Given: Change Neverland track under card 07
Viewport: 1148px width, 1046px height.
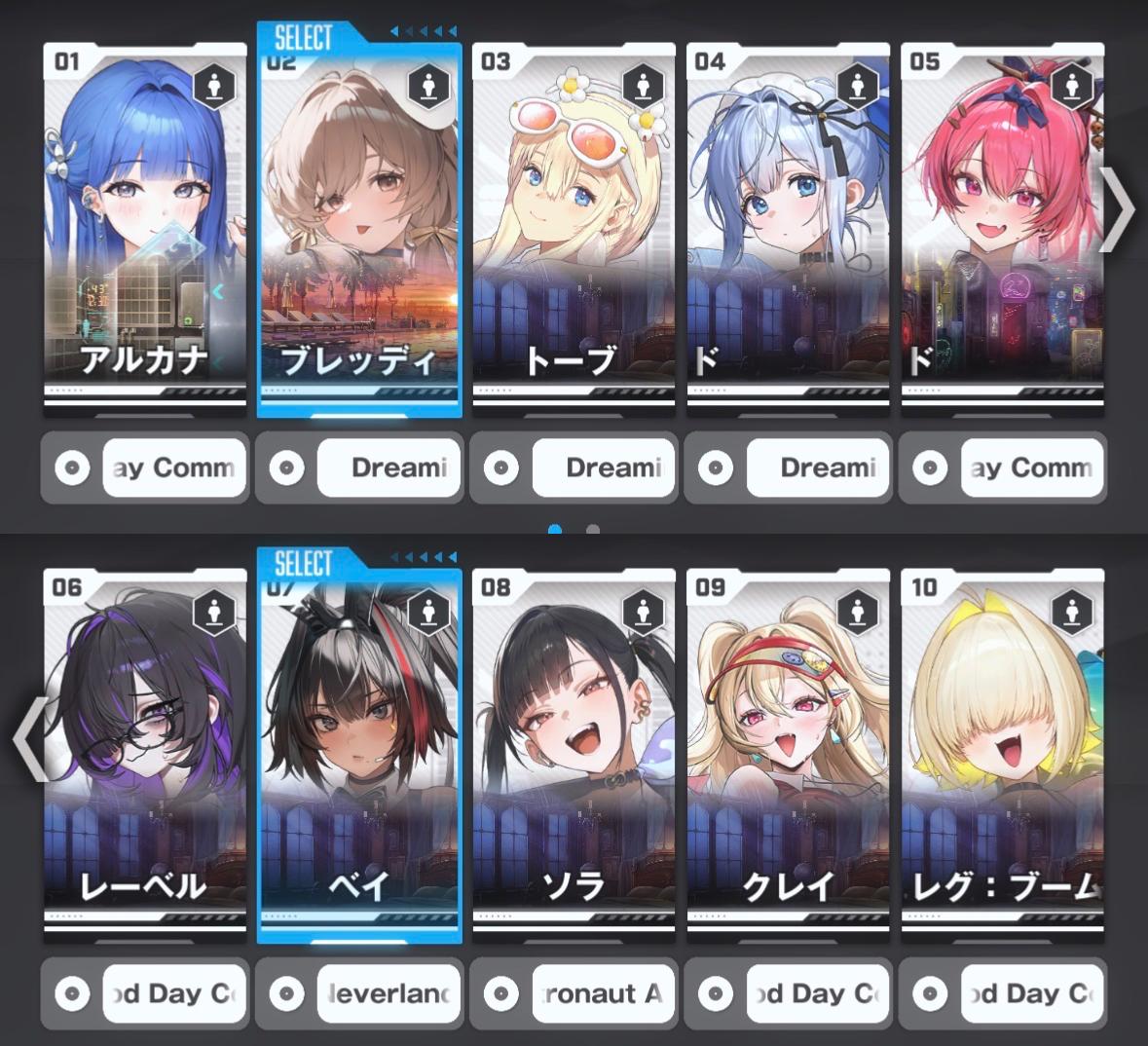Looking at the screenshot, I should [359, 994].
